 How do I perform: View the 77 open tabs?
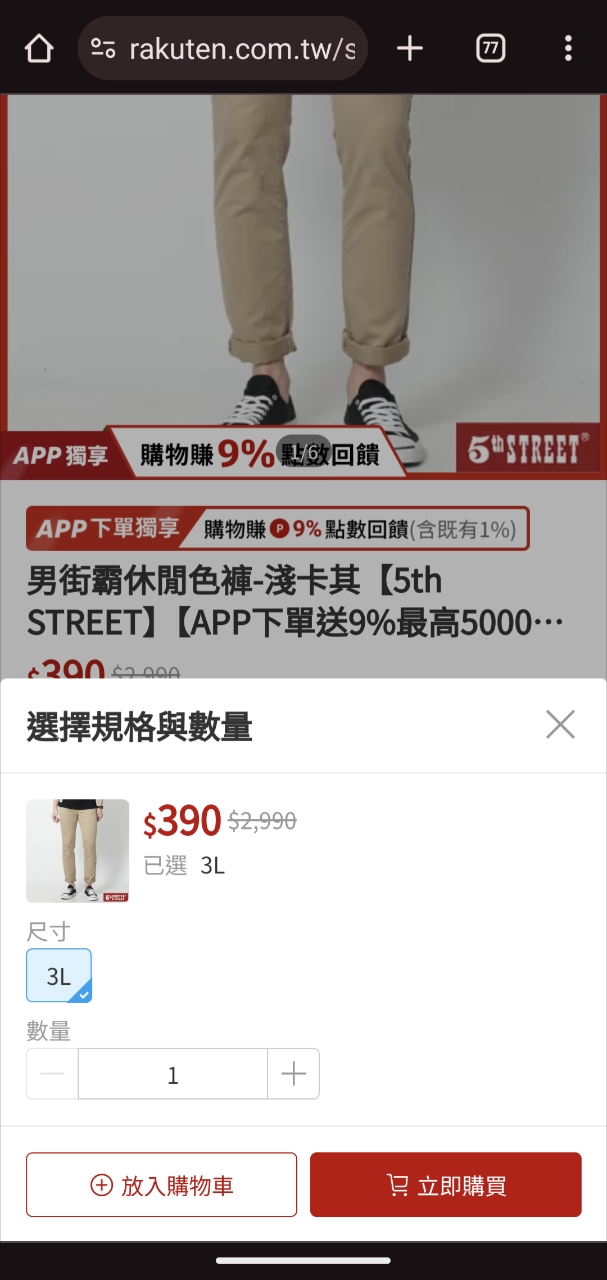pos(490,48)
